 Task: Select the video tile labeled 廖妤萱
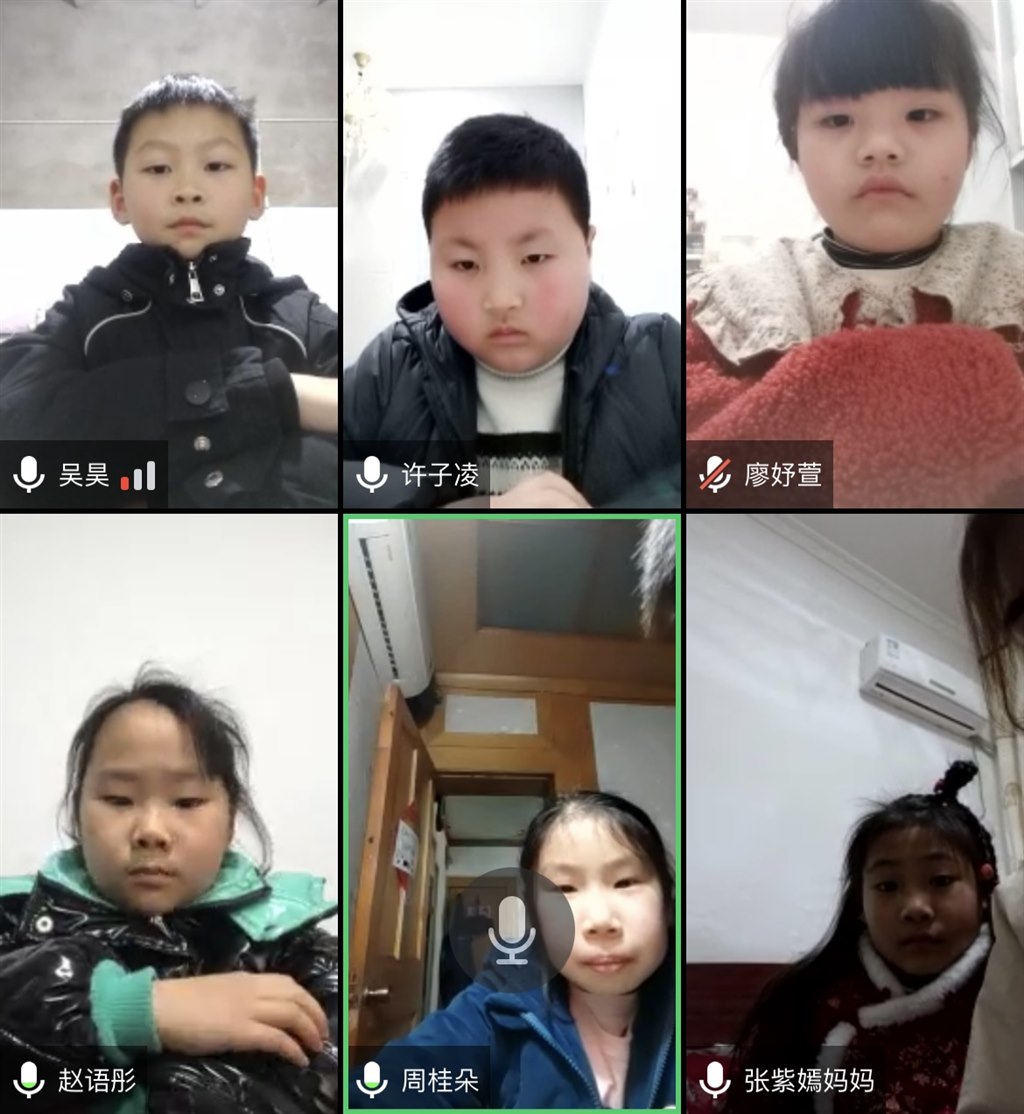(x=855, y=254)
